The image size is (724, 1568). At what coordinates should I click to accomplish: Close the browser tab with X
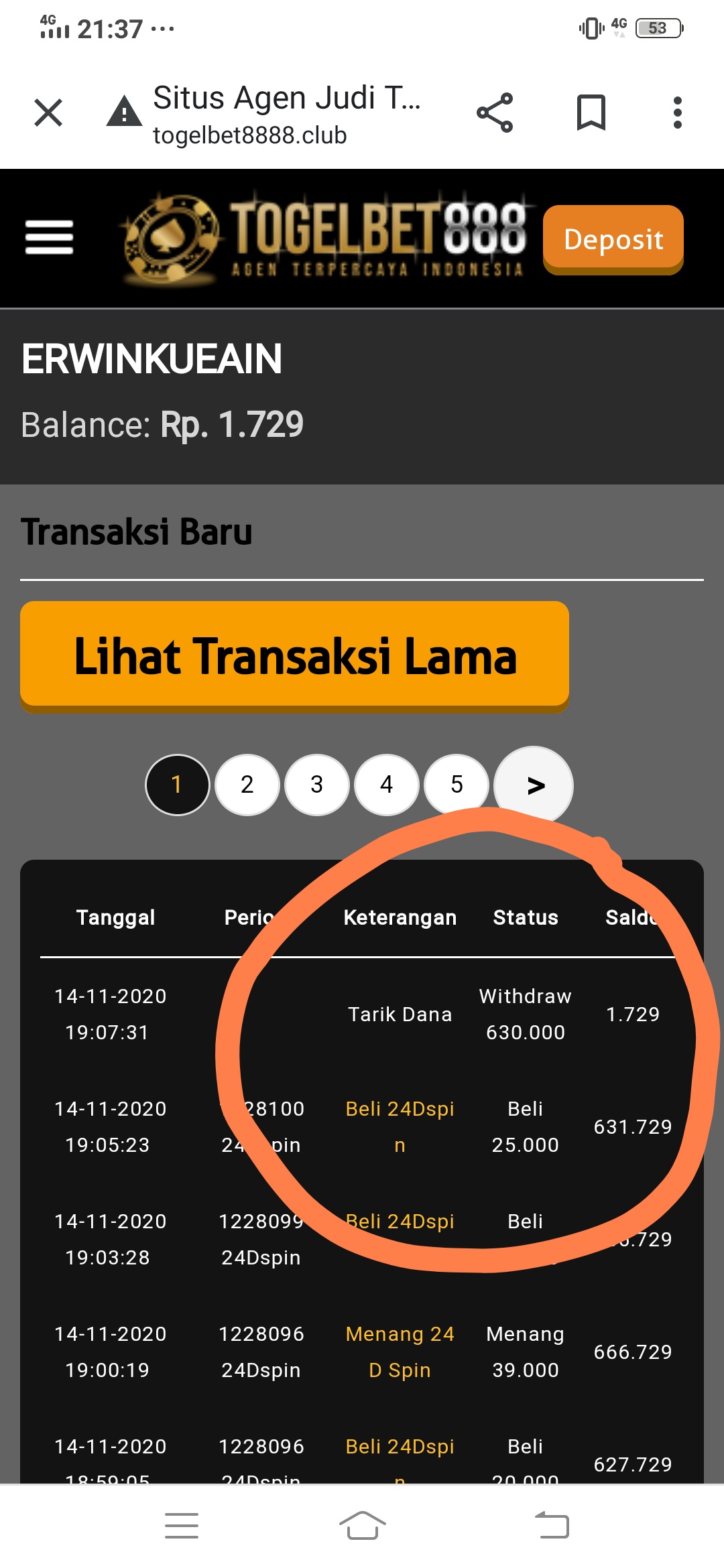48,113
